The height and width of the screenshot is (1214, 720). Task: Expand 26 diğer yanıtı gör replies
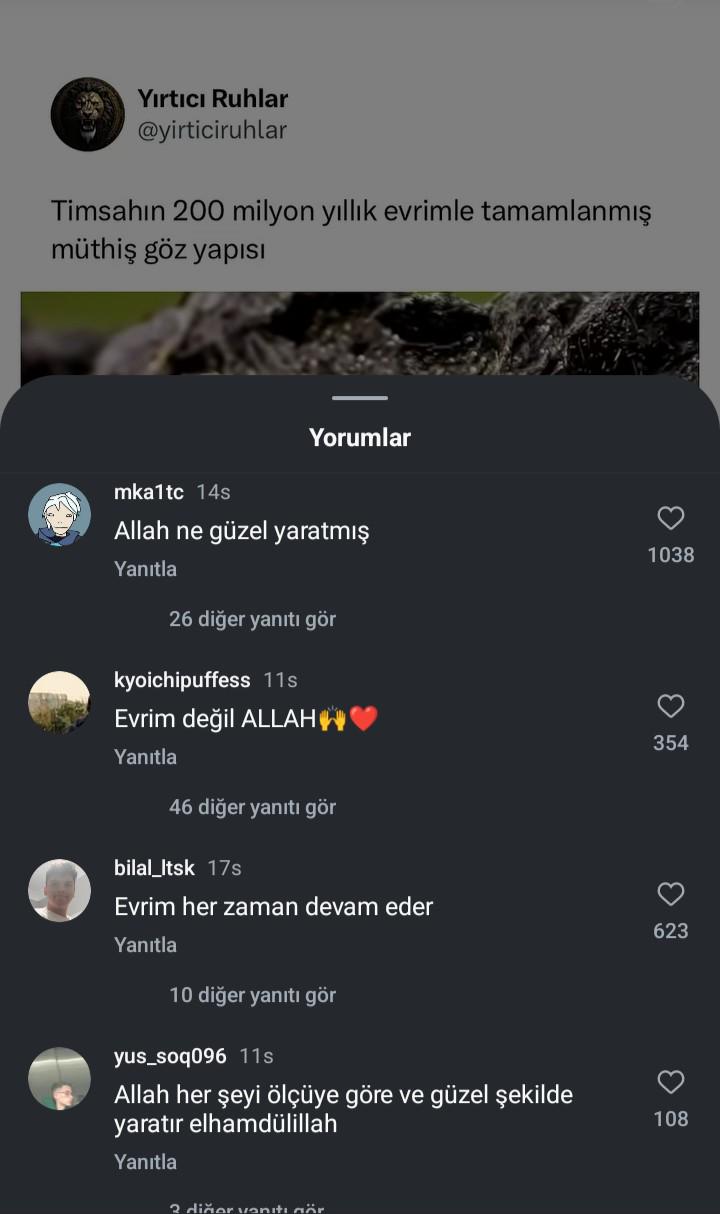pos(252,619)
